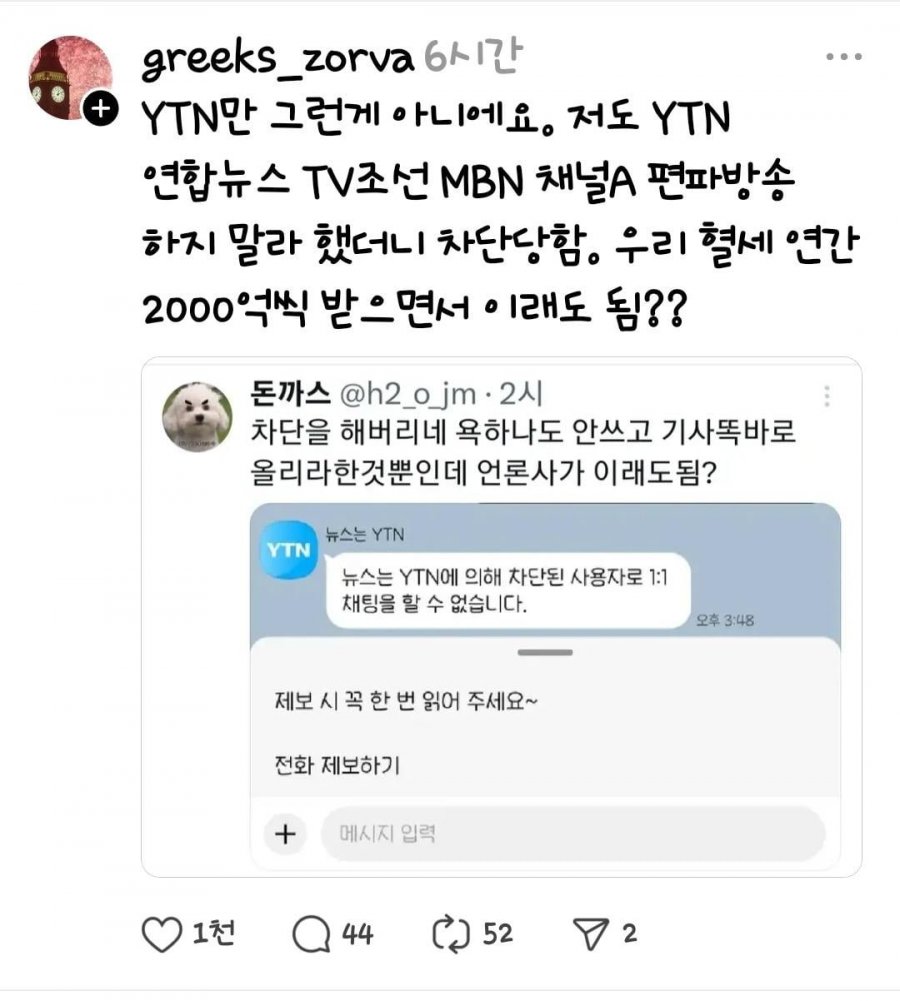
Task: Open comments on the greeks_zorva post
Action: point(312,934)
